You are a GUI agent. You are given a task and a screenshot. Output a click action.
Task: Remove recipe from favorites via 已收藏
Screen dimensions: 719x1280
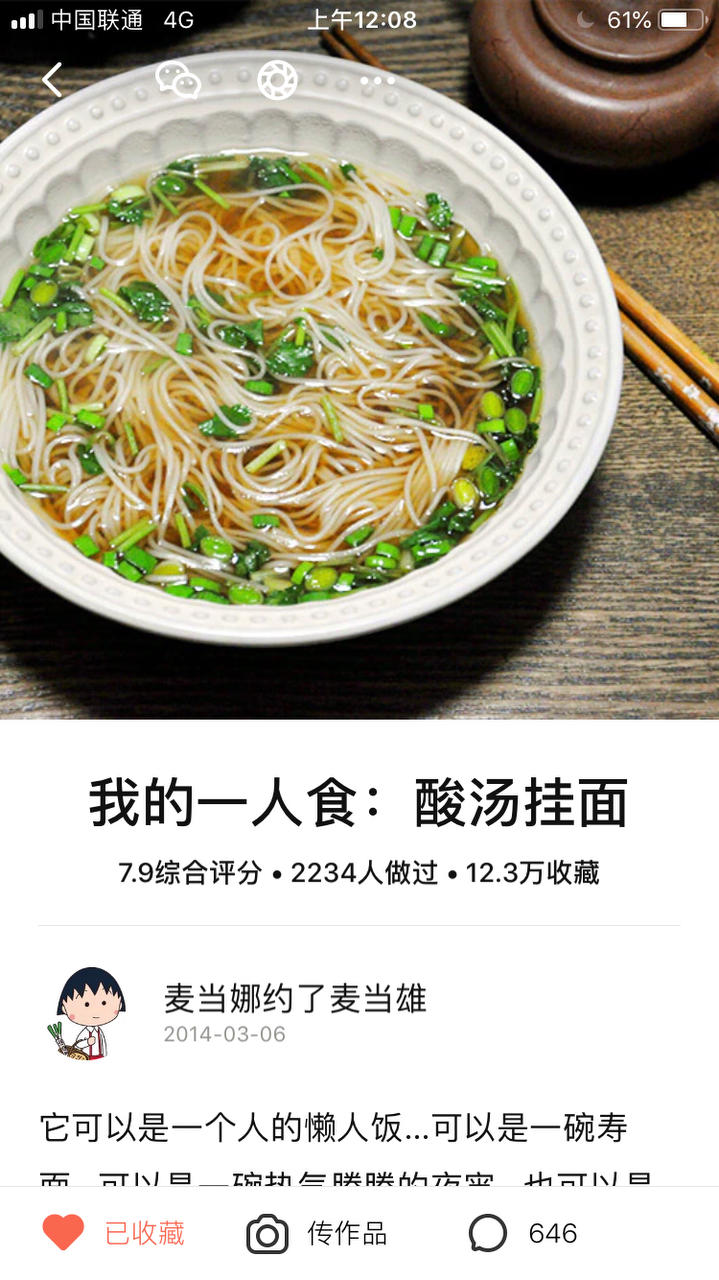pyautogui.click(x=113, y=1233)
